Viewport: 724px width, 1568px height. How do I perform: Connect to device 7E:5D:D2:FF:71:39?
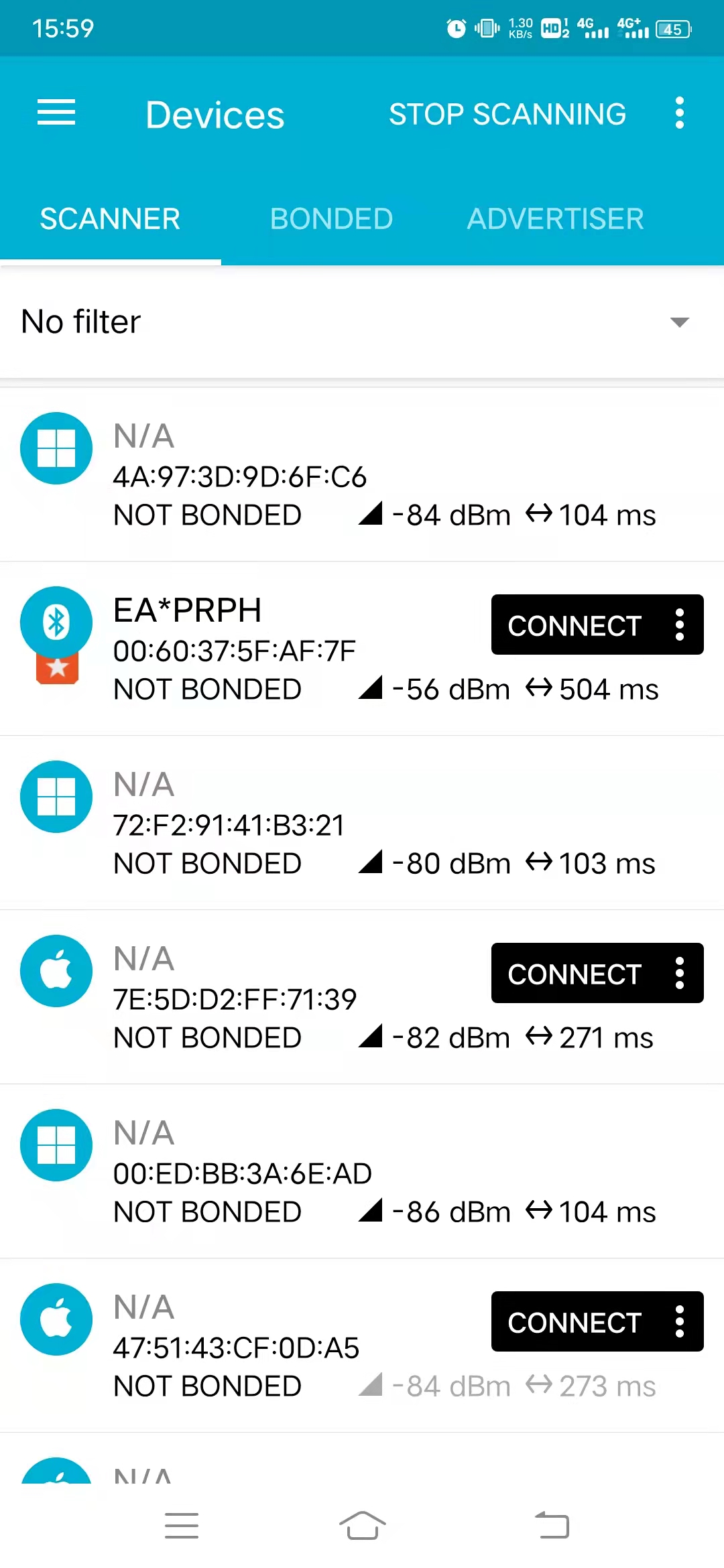click(x=575, y=974)
